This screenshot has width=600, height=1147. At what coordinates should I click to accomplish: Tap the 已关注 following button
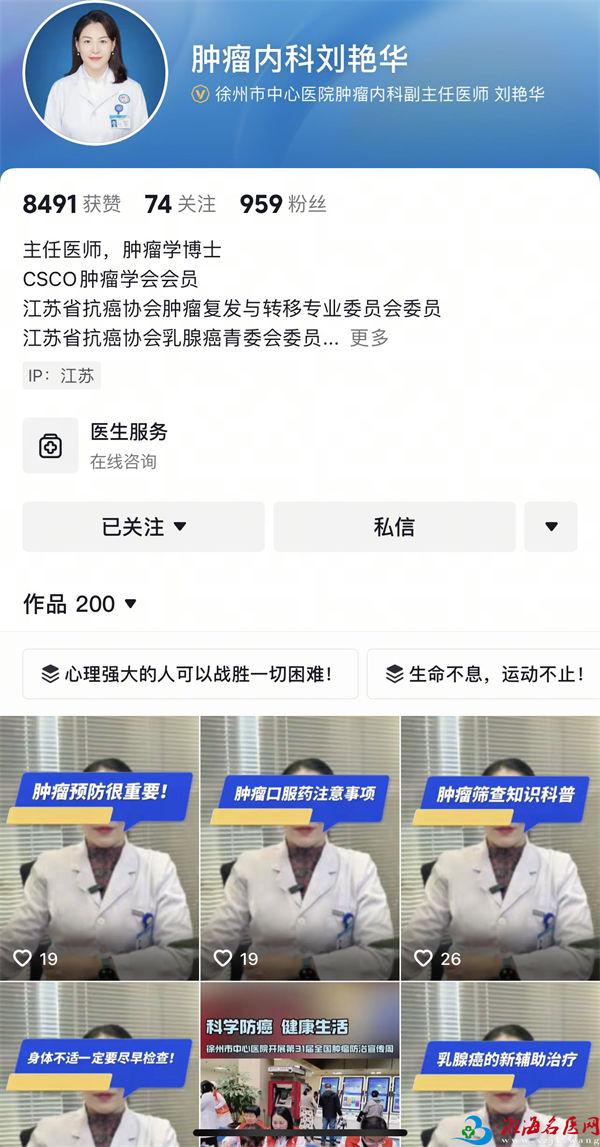click(x=144, y=527)
